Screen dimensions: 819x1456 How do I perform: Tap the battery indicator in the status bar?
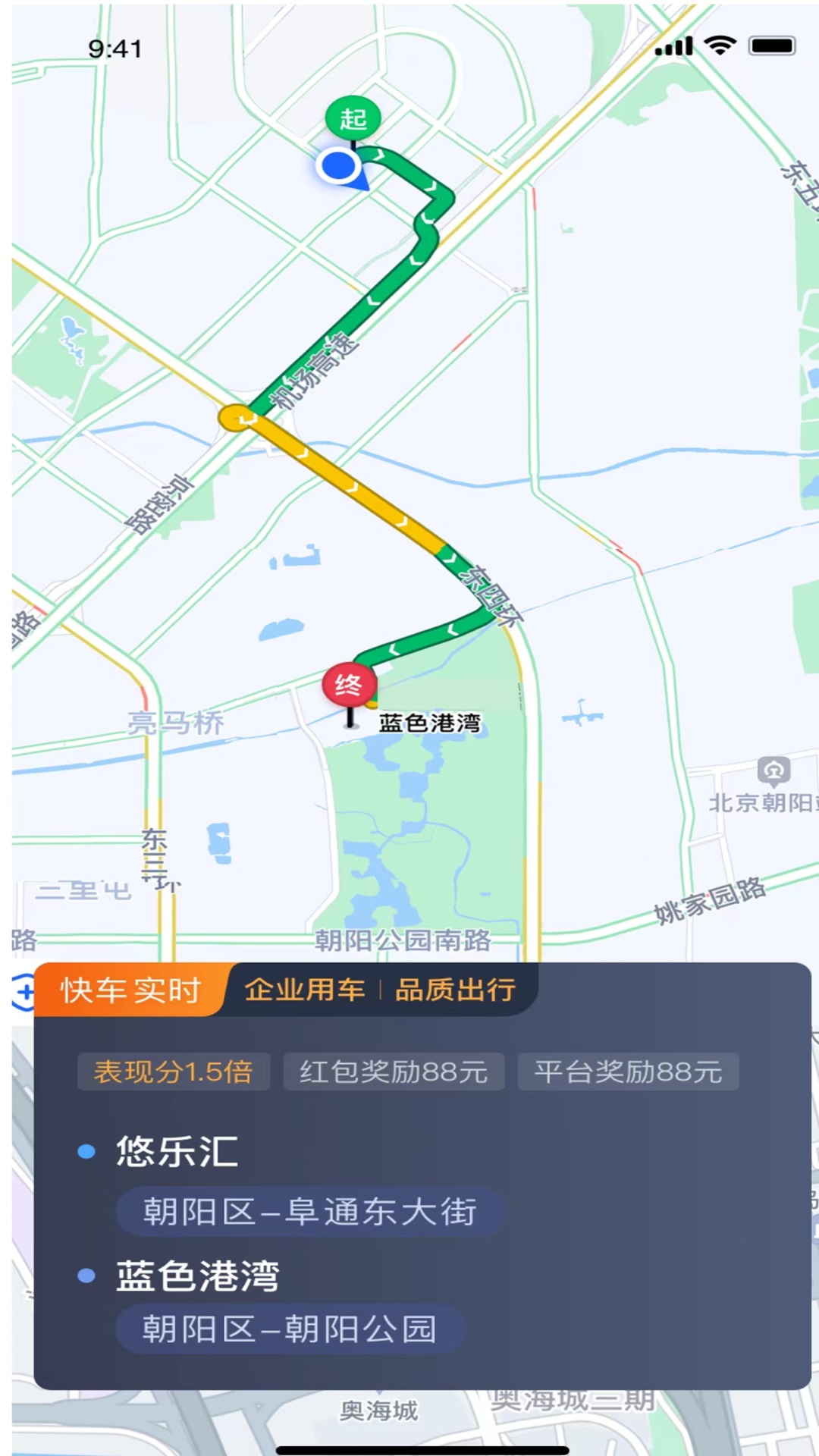tap(771, 45)
